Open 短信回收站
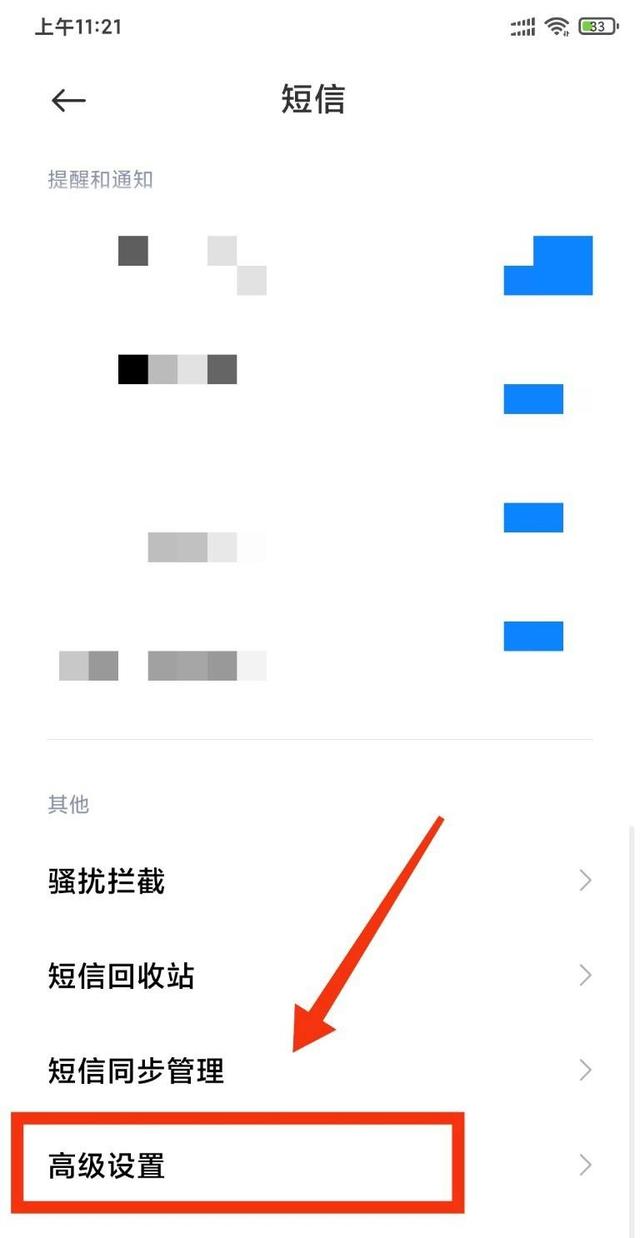The image size is (640, 1238). [x=320, y=975]
